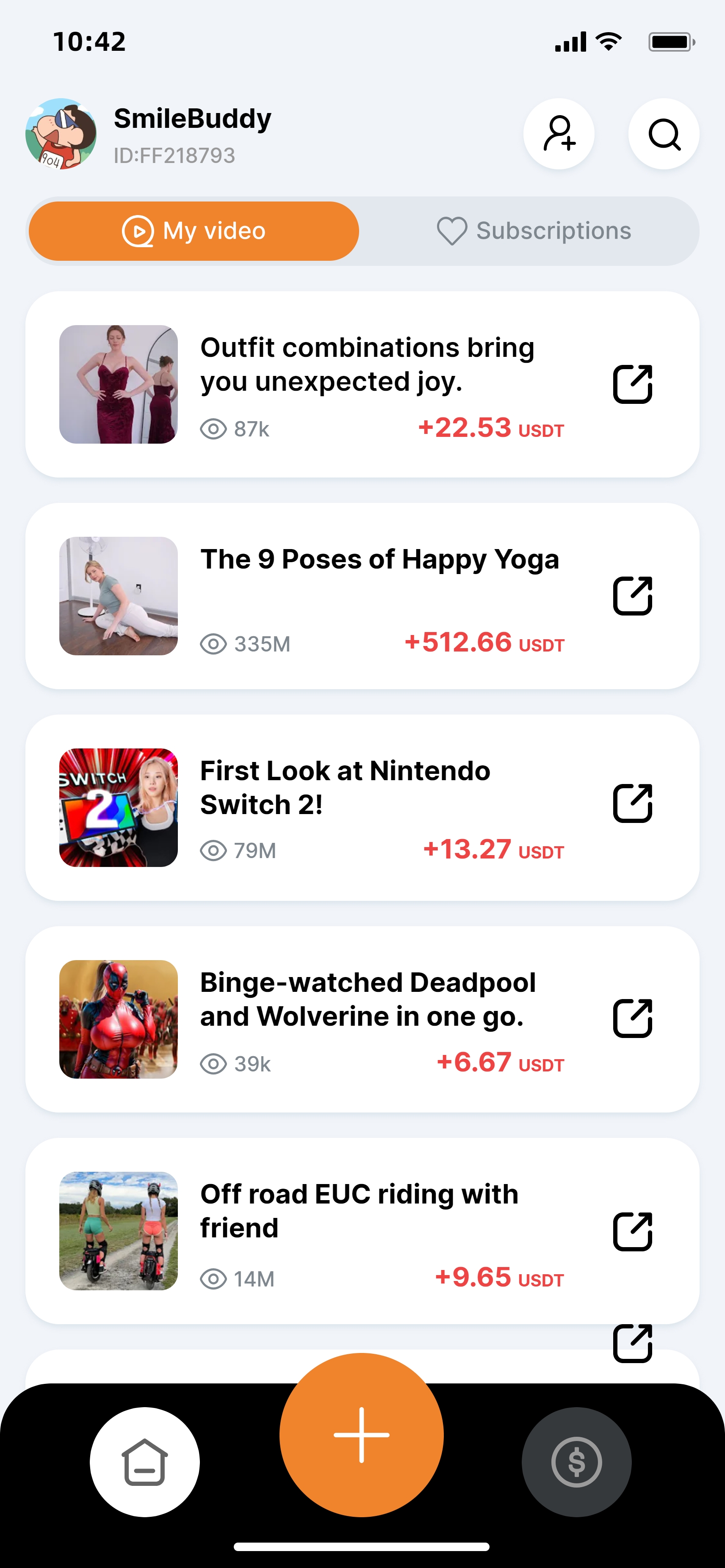This screenshot has width=725, height=1568.
Task: Switch to the Subscriptions tab
Action: pyautogui.click(x=533, y=231)
